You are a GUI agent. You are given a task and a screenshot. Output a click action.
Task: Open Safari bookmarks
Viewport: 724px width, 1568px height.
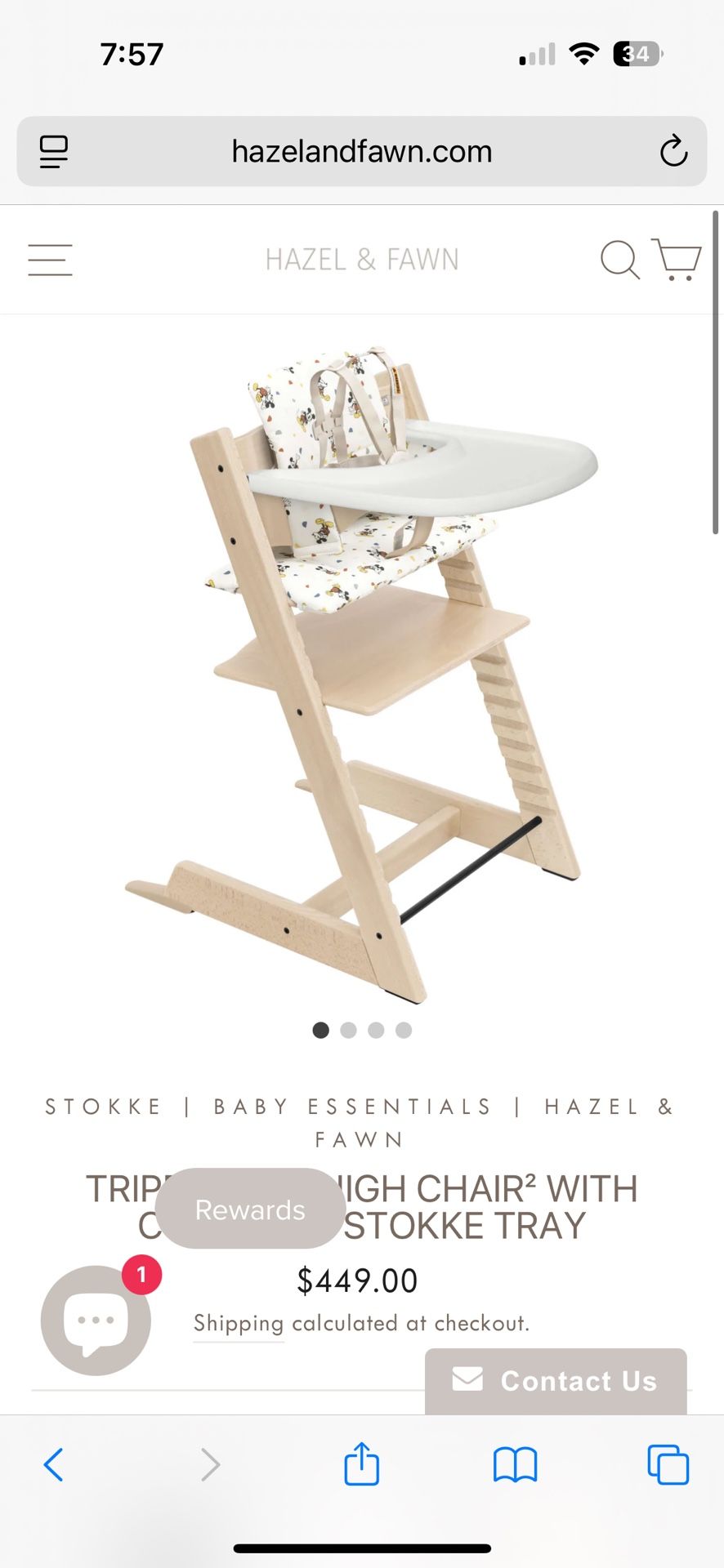(x=515, y=1464)
